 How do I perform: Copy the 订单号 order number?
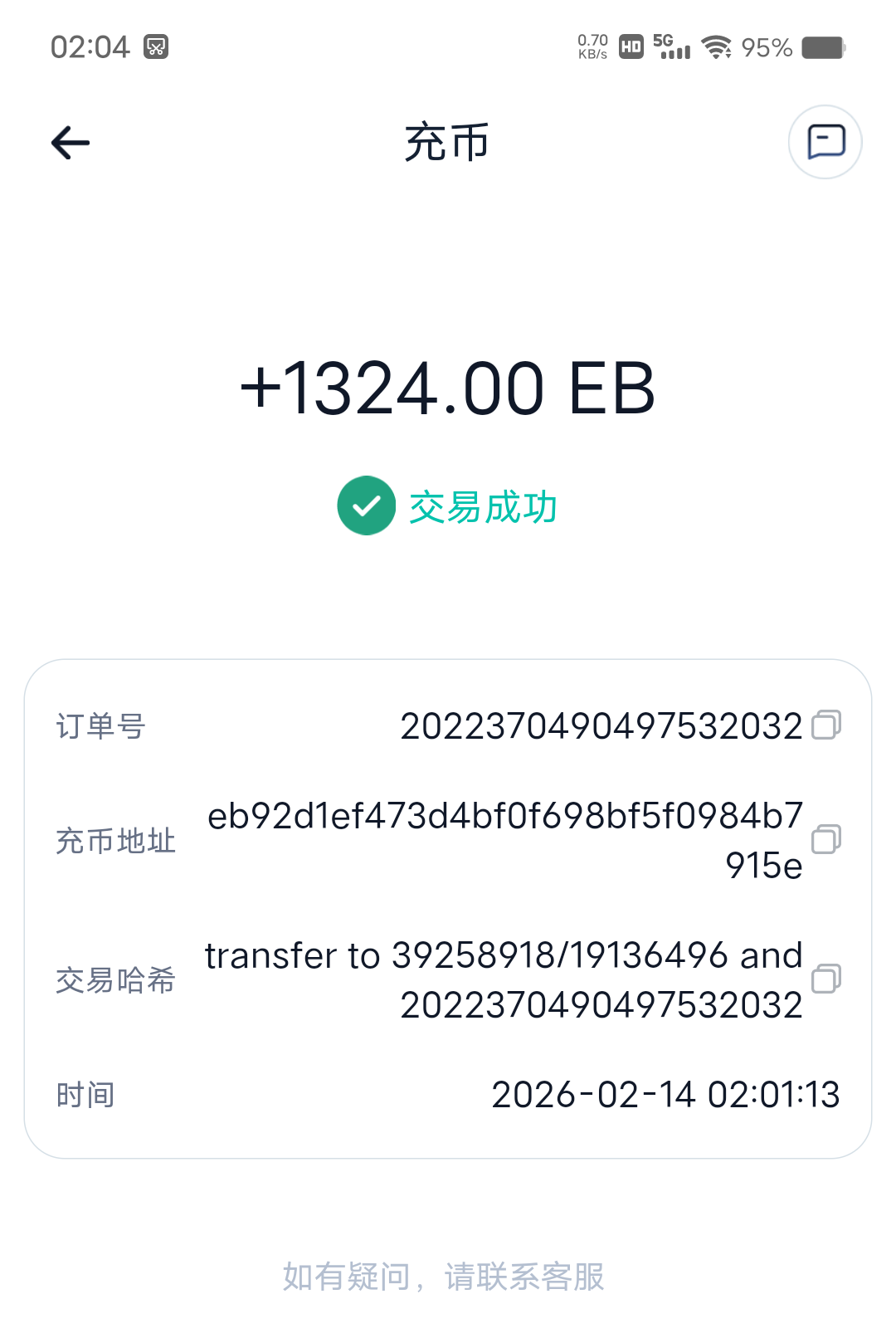(x=825, y=725)
